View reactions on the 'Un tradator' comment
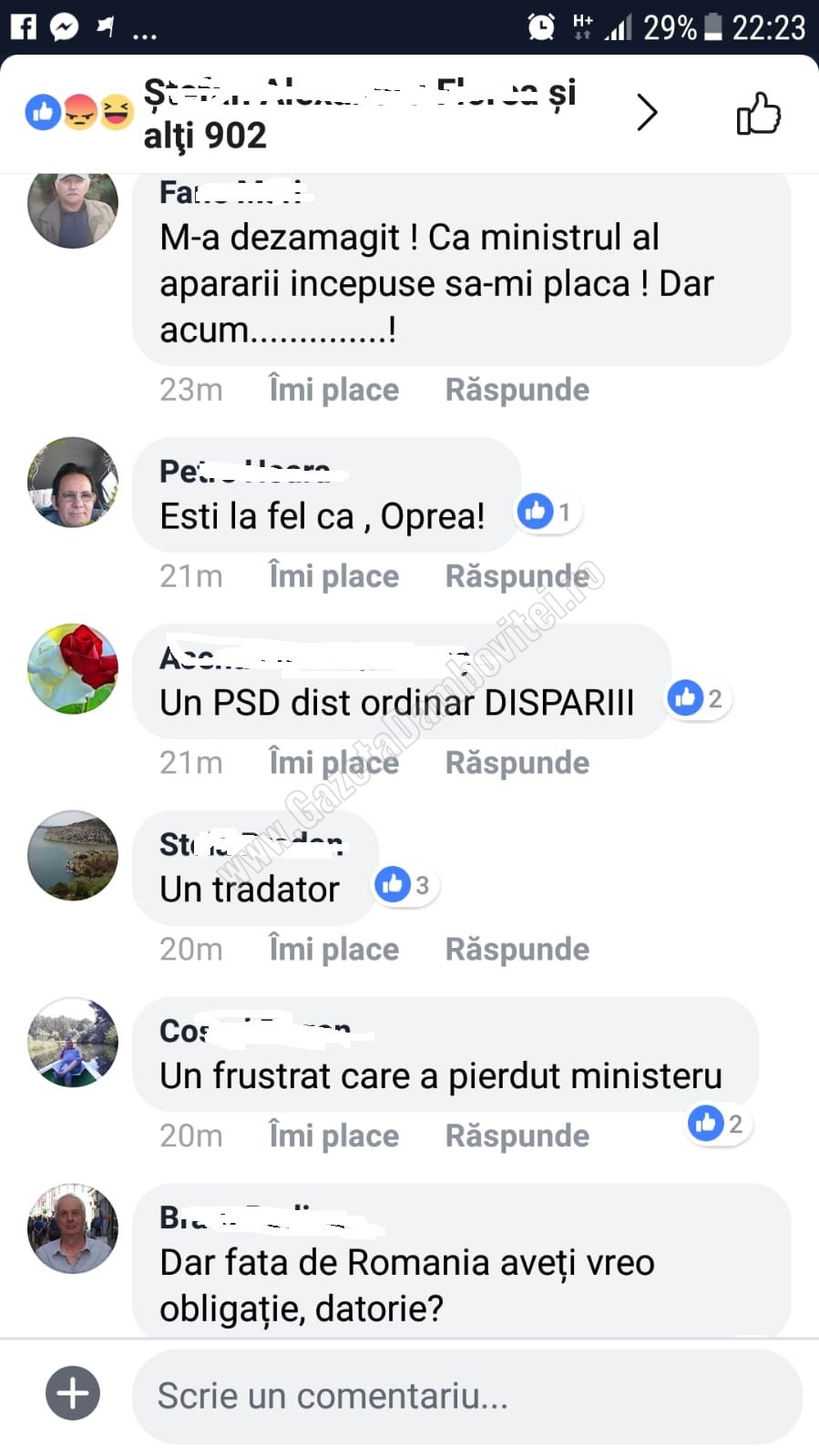 click(404, 885)
